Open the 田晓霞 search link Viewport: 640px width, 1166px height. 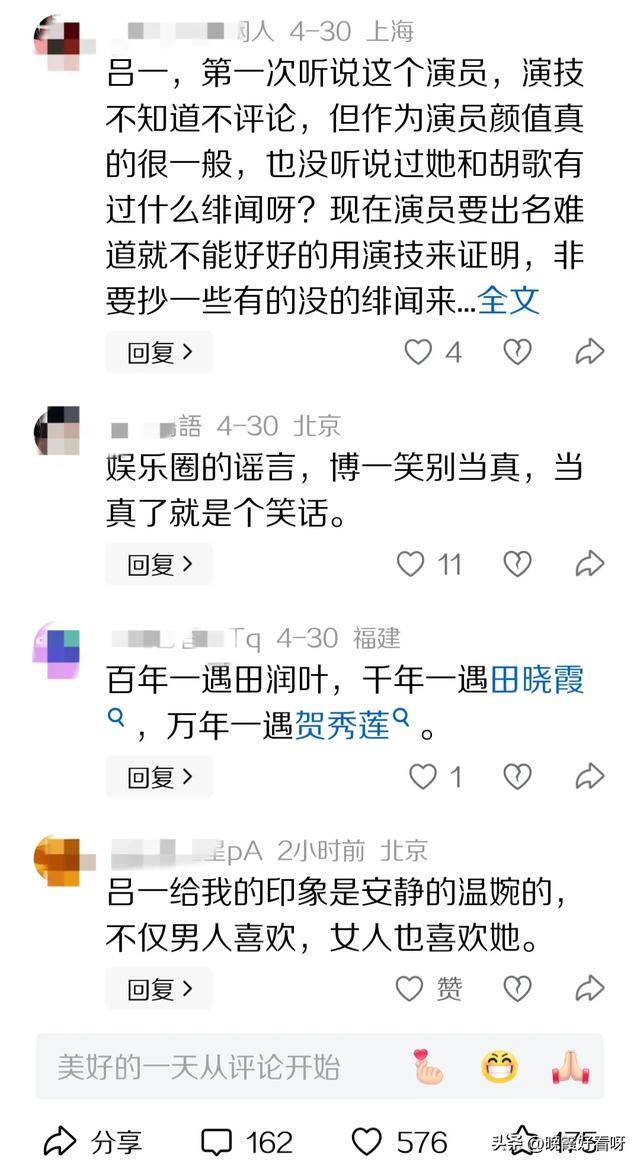click(537, 681)
